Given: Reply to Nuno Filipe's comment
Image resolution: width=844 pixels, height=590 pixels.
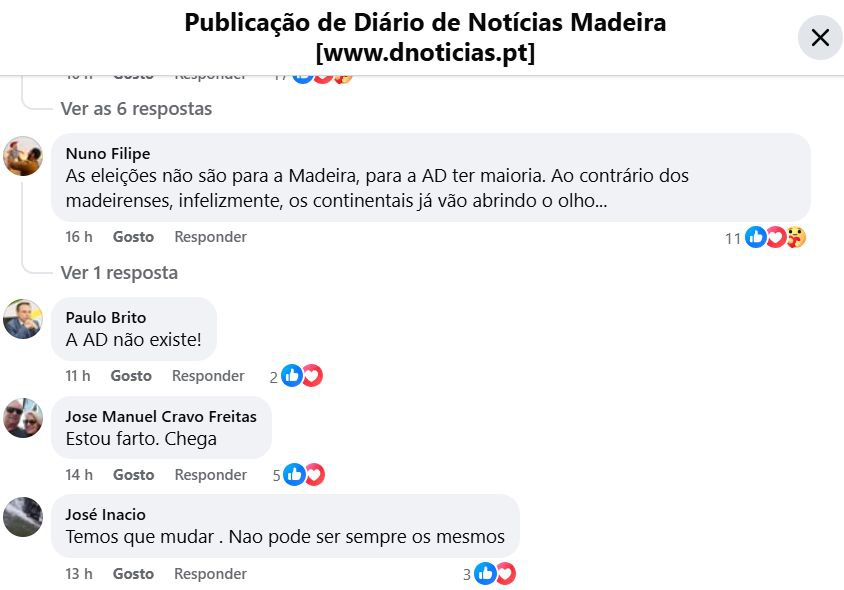Looking at the screenshot, I should [x=210, y=237].
